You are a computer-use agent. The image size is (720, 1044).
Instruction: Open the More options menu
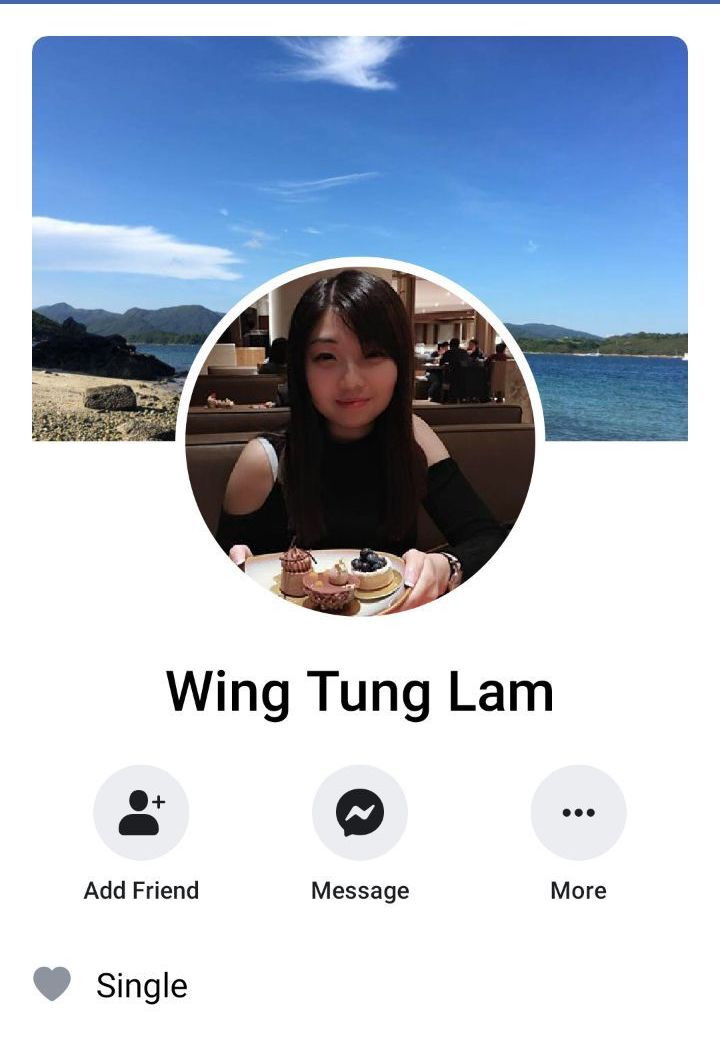[x=578, y=813]
